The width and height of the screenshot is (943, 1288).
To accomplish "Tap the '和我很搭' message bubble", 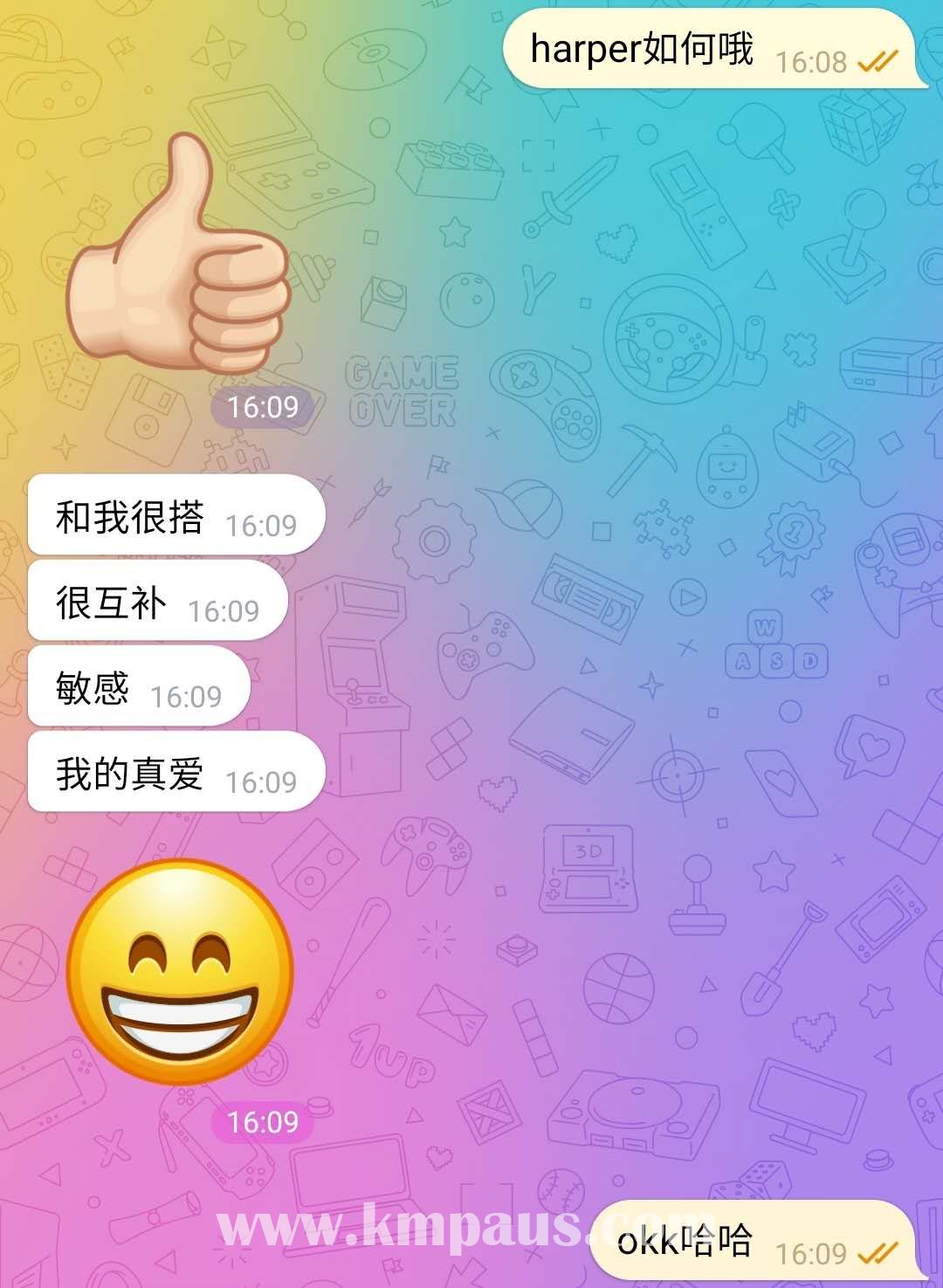I will point(175,516).
